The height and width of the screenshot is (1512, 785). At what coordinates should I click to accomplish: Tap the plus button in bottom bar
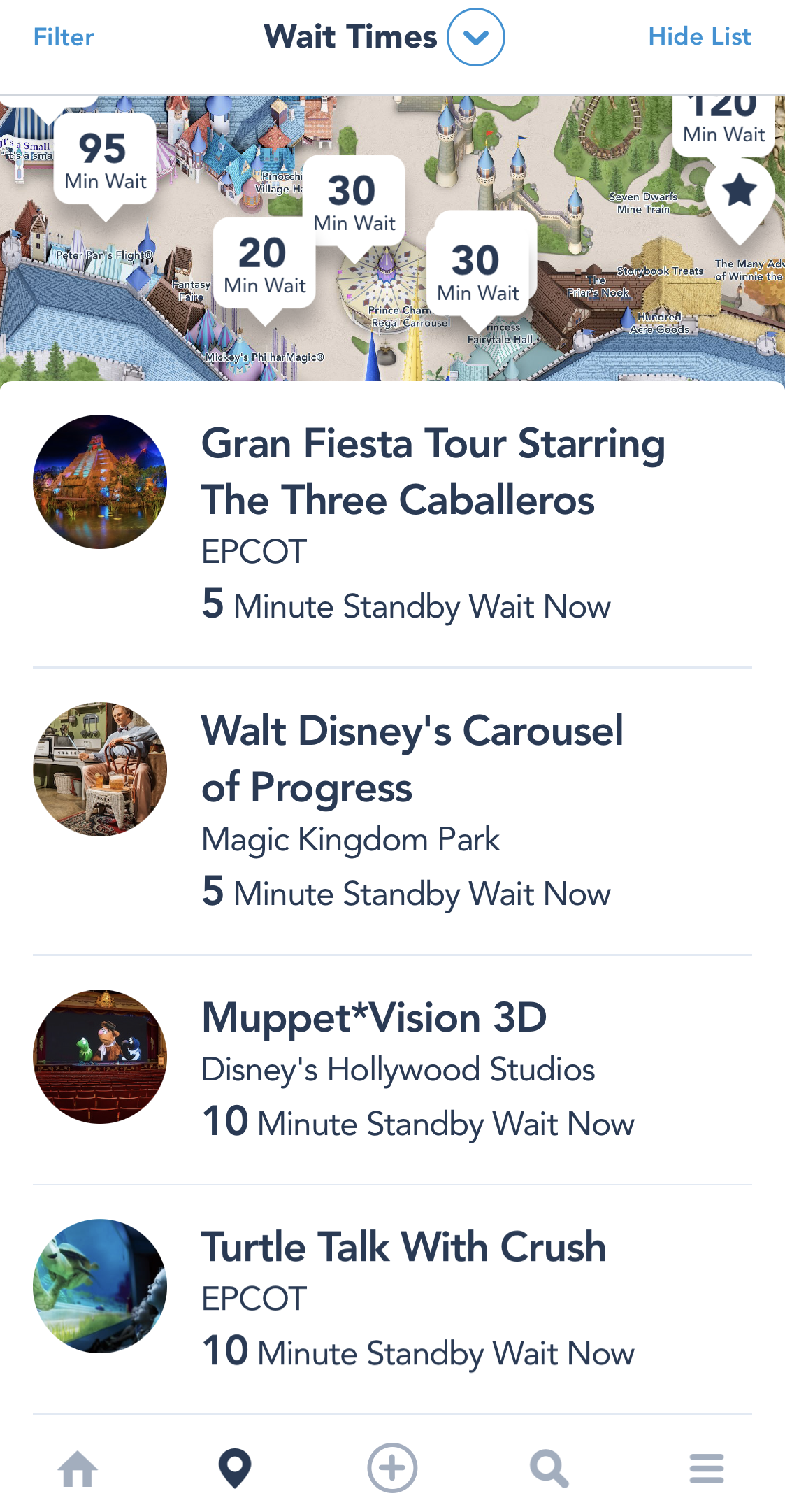[392, 1468]
